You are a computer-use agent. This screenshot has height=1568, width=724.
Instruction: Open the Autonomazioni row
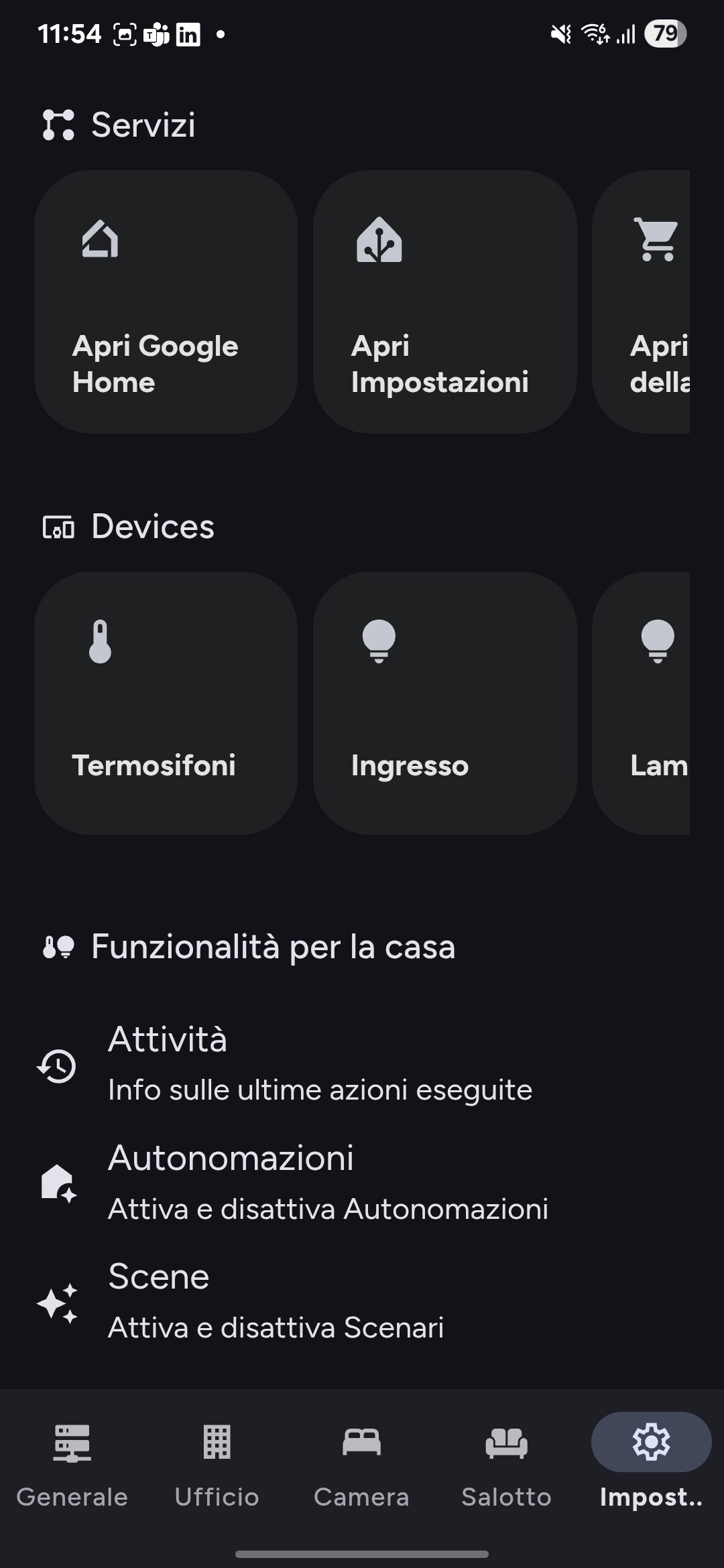[327, 1183]
